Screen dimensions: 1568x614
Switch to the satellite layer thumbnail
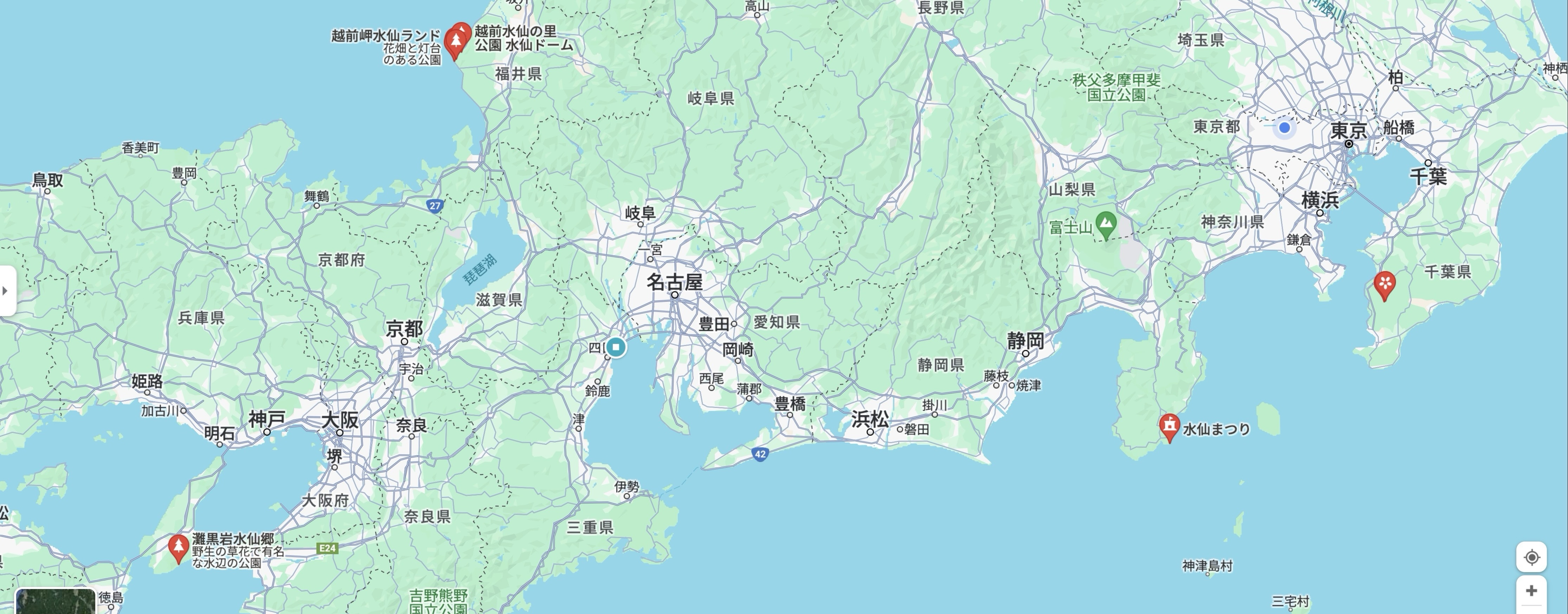[x=55, y=602]
